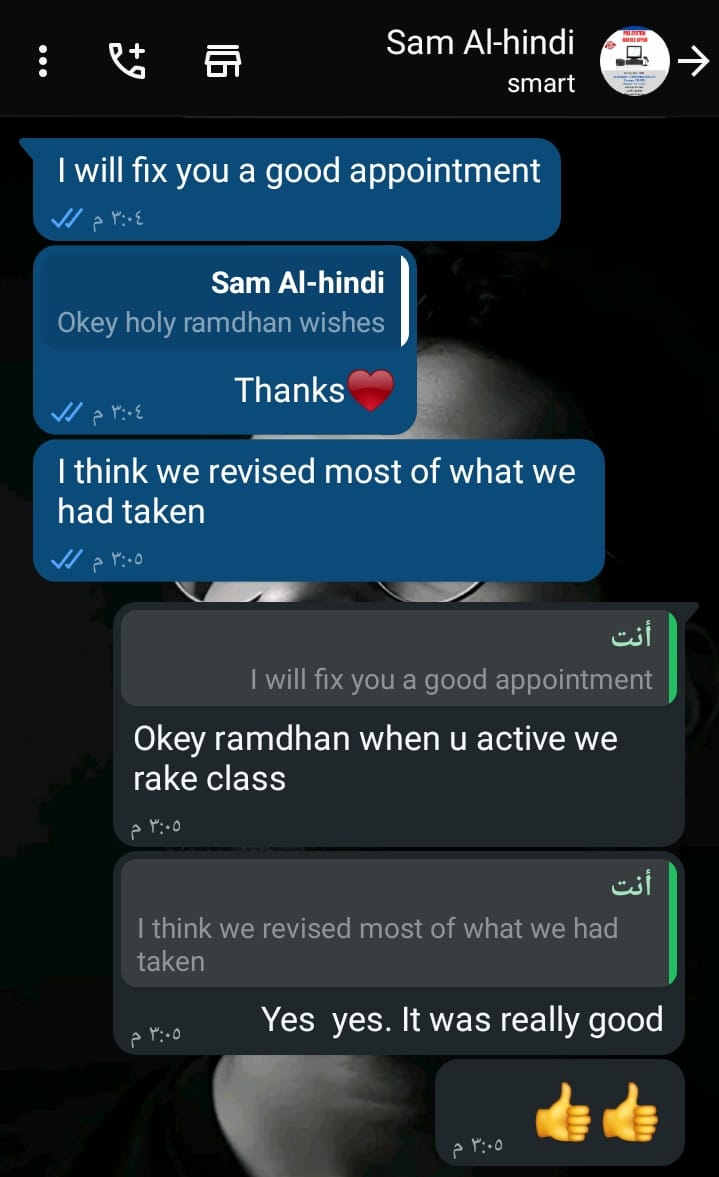Screen dimensions: 719x1177
Task: Open the business catalog storefront icon
Action: (223, 62)
